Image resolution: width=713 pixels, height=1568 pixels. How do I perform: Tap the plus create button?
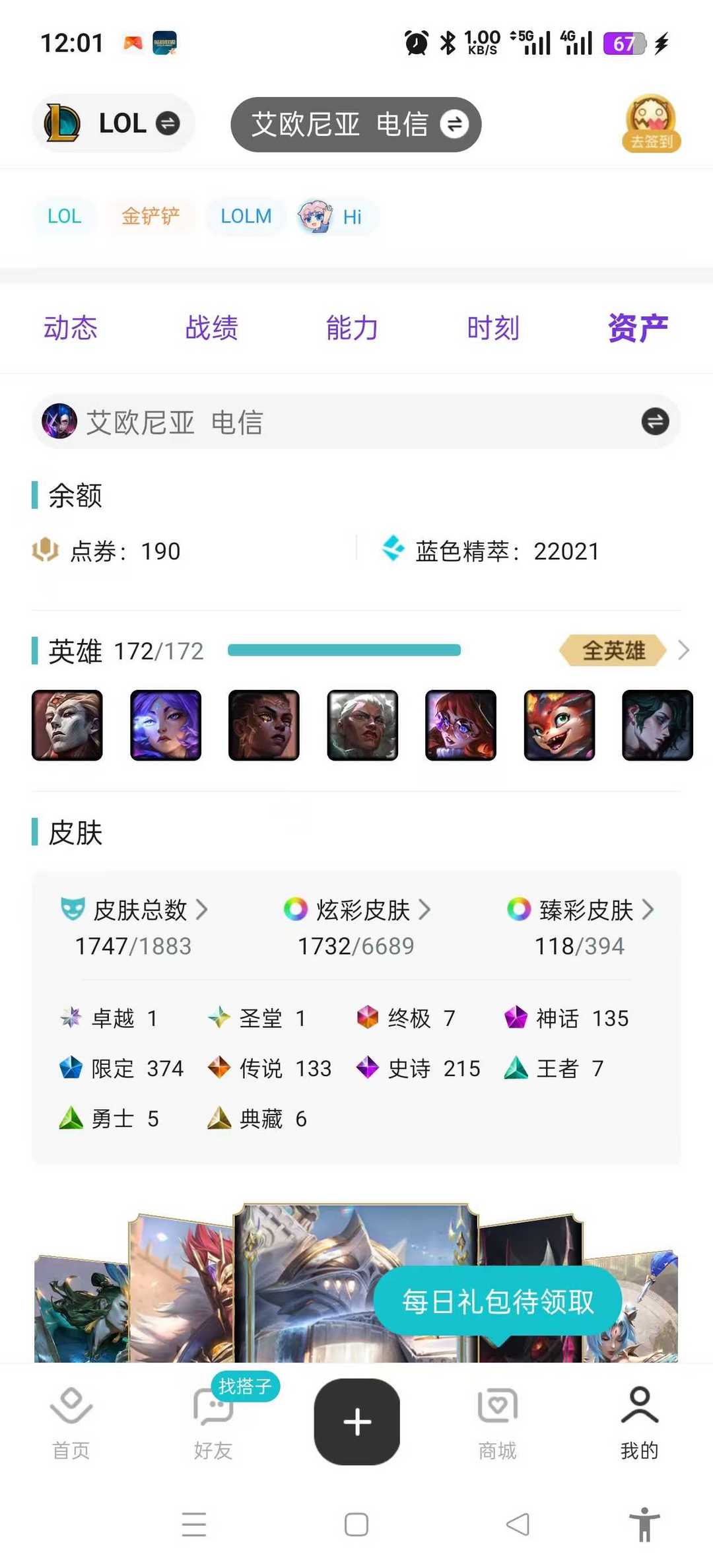point(356,1421)
